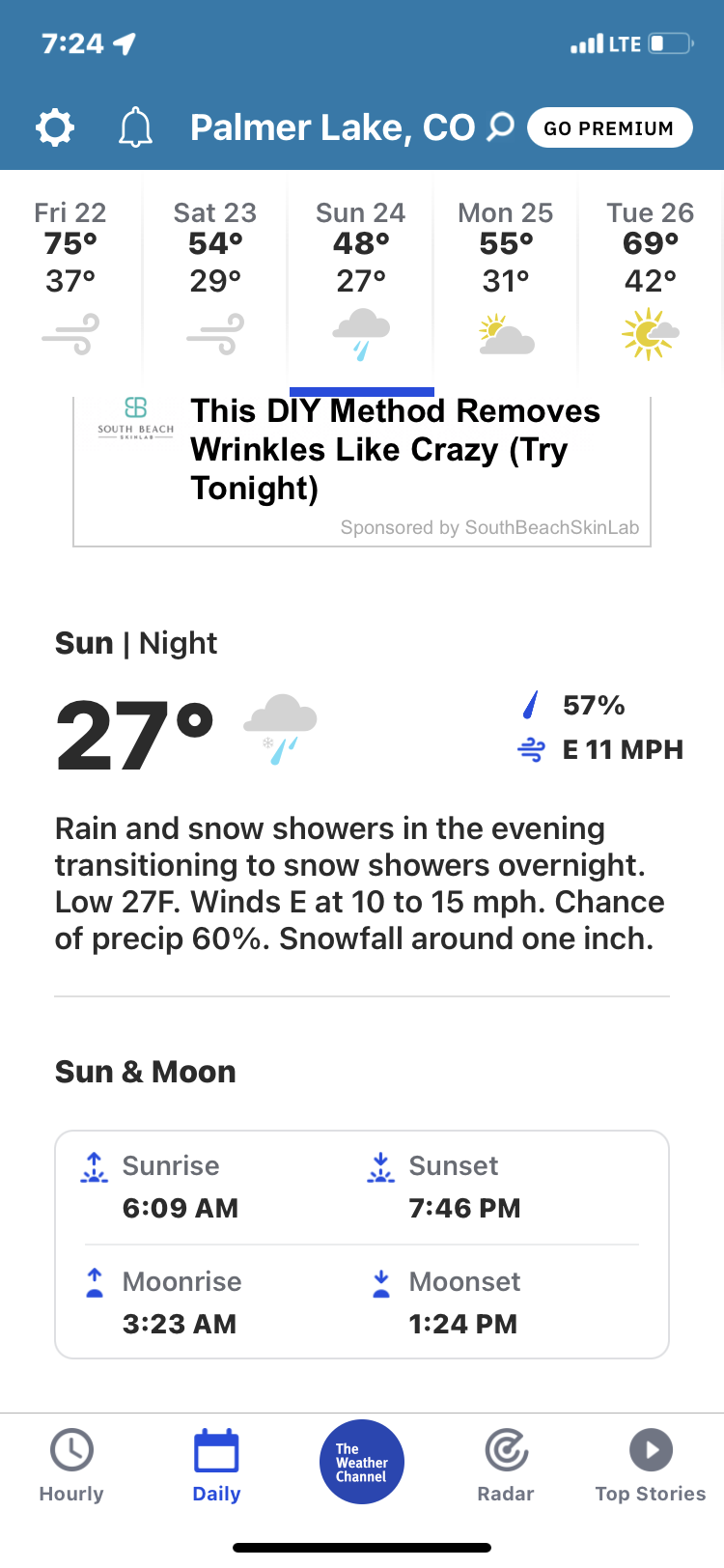This screenshot has width=724, height=1568.
Task: Open the notifications bell
Action: [135, 127]
